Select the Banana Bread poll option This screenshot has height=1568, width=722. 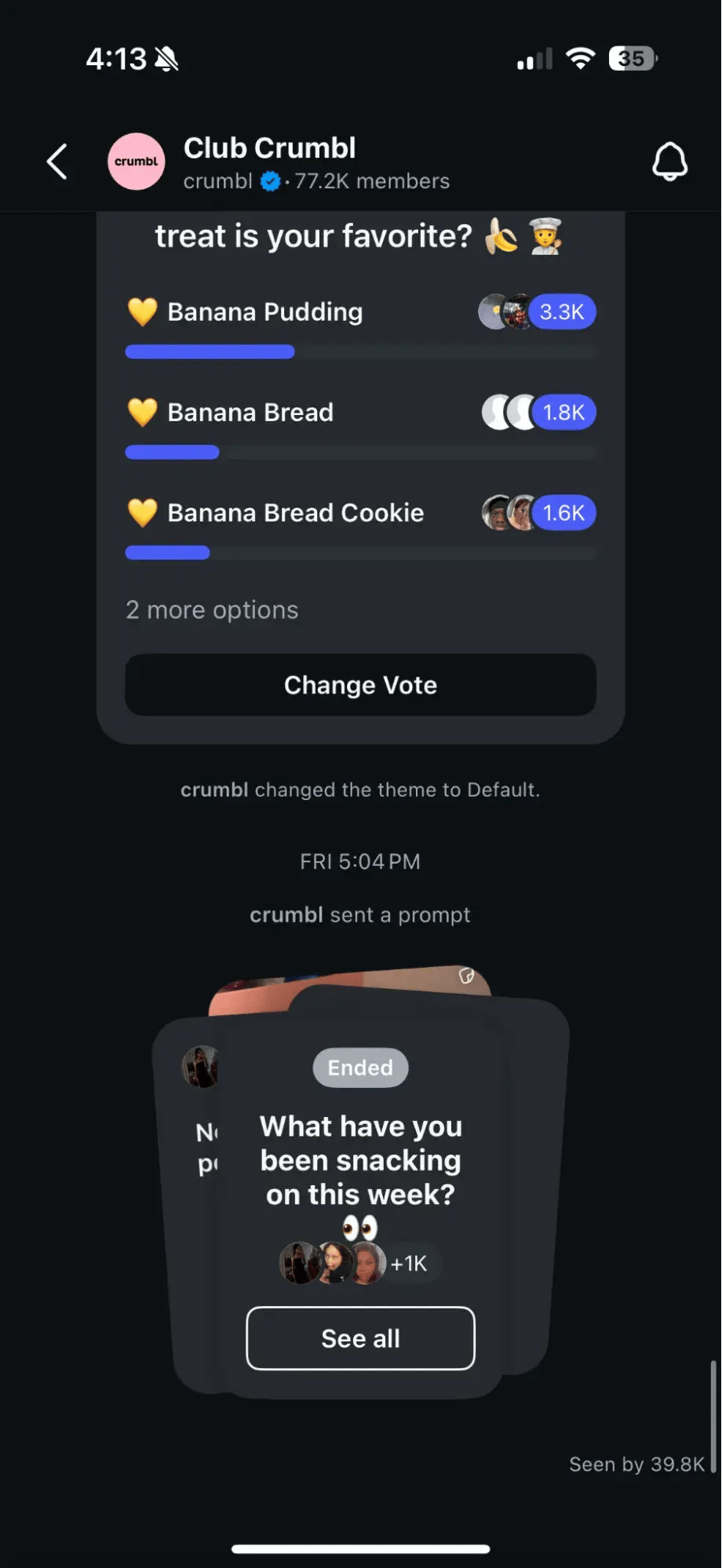coord(250,413)
